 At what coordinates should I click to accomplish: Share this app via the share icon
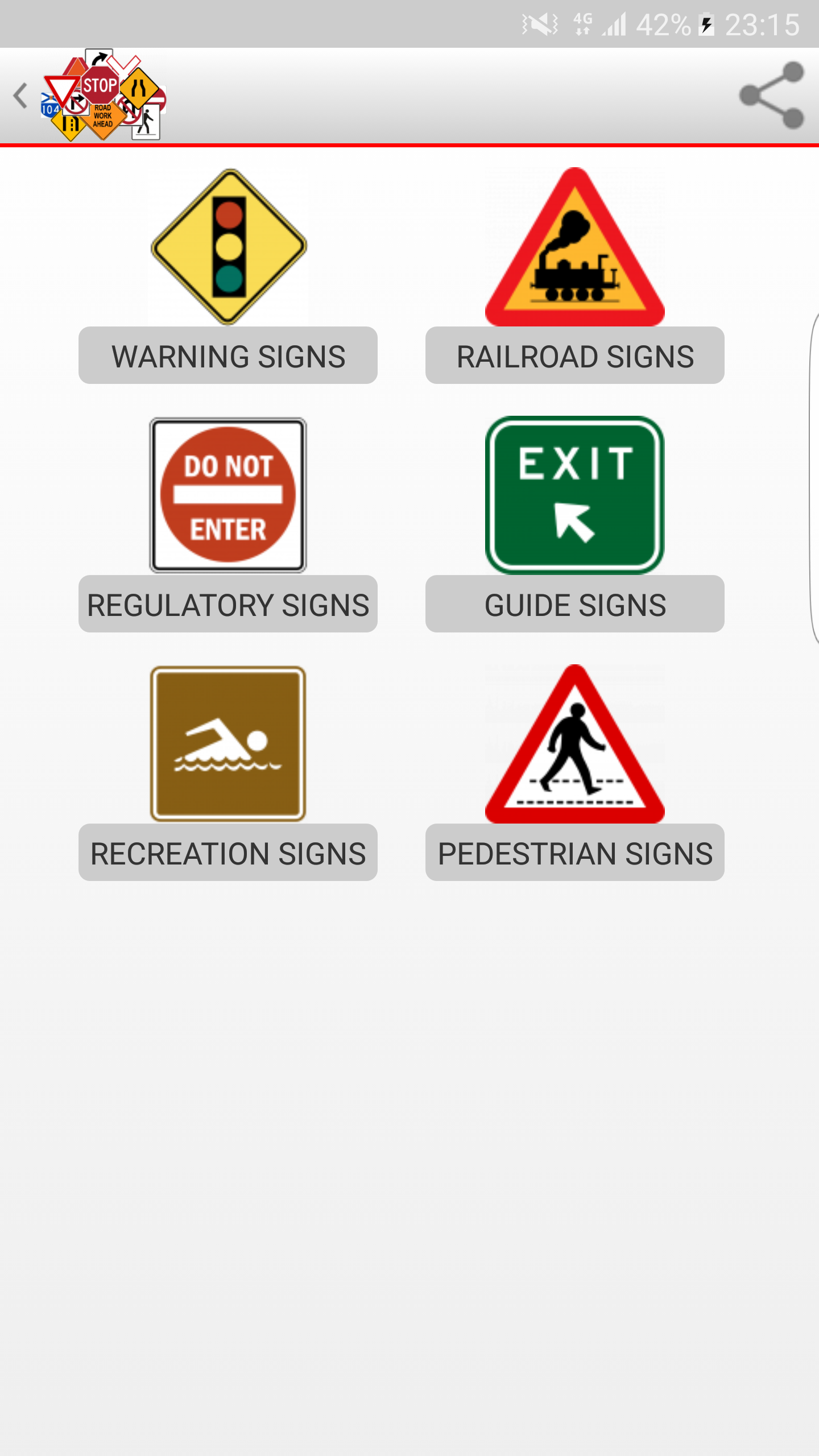tap(772, 96)
